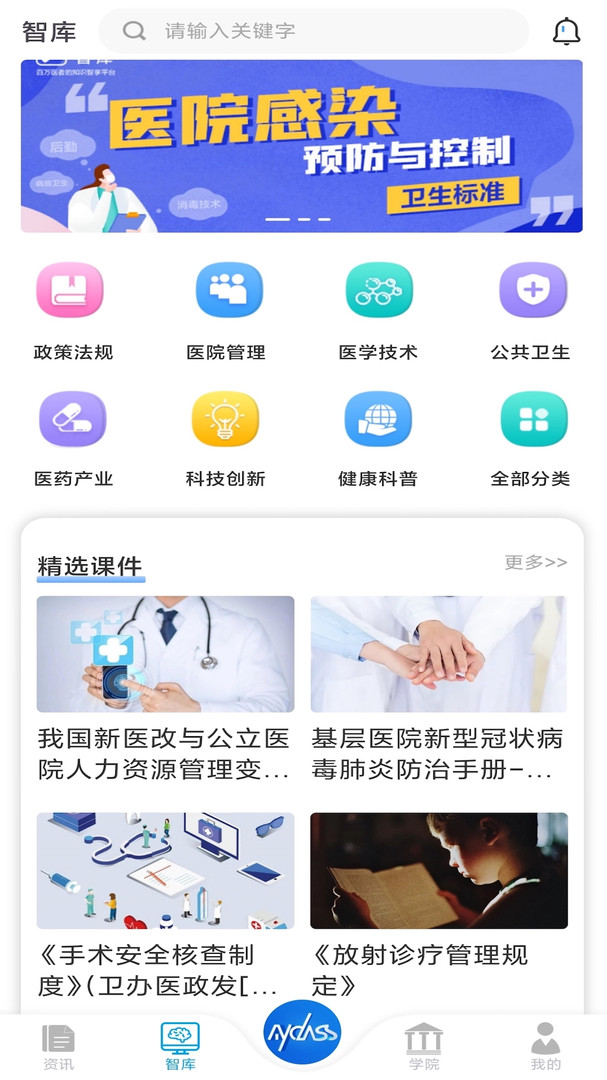Go to the 我的 tab
This screenshot has width=607, height=1080.
click(x=546, y=1046)
